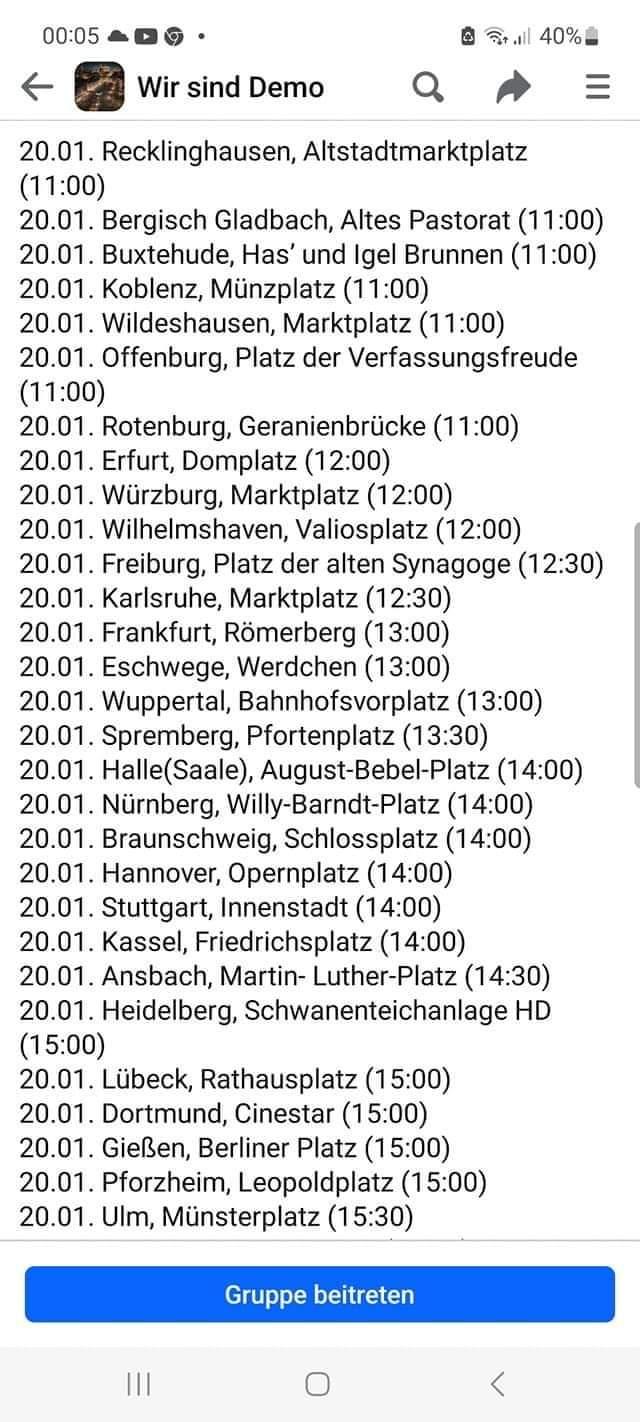Tap the system back button
The width and height of the screenshot is (640, 1422).
[x=498, y=1384]
